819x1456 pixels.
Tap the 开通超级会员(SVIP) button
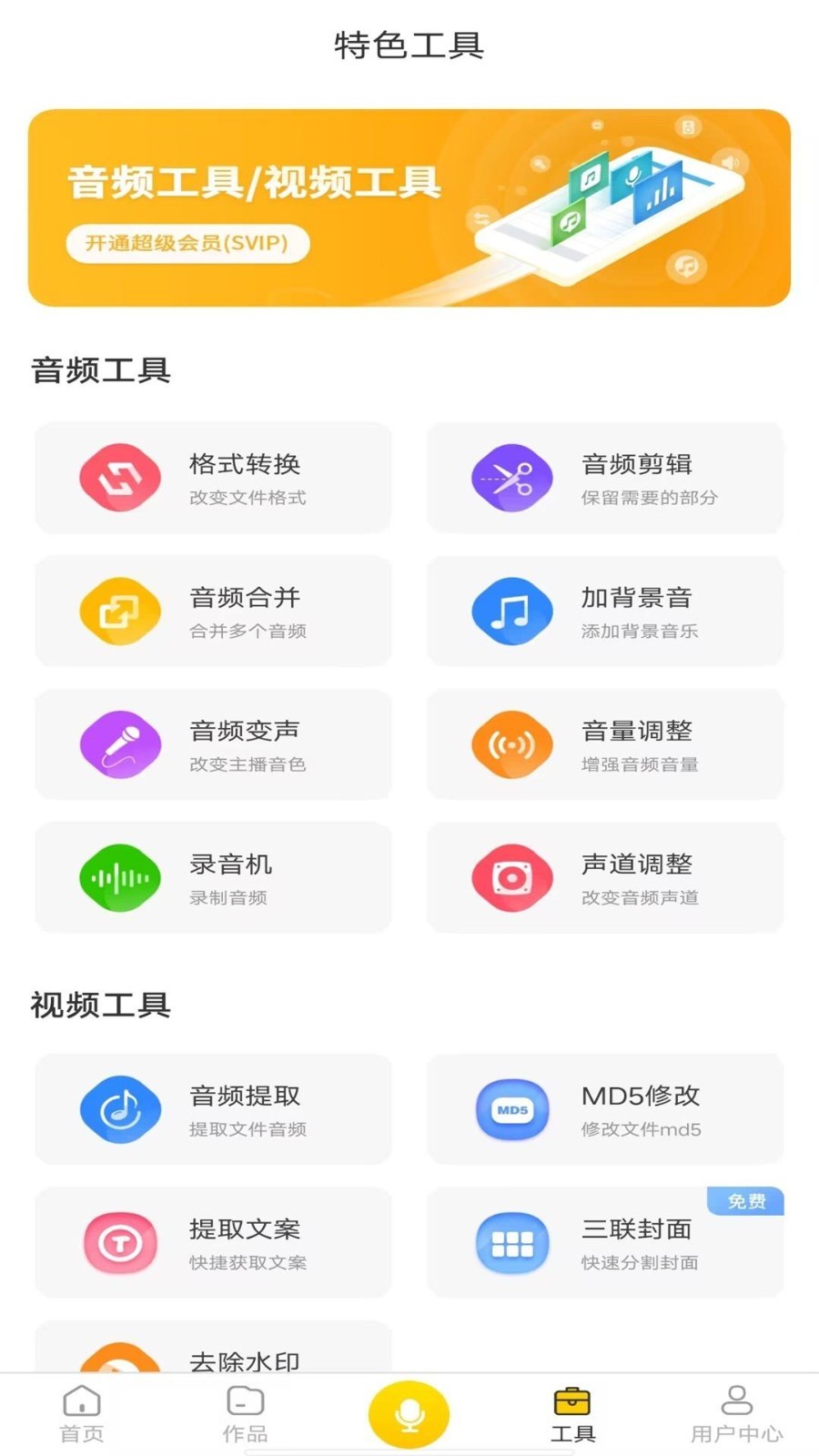[187, 244]
